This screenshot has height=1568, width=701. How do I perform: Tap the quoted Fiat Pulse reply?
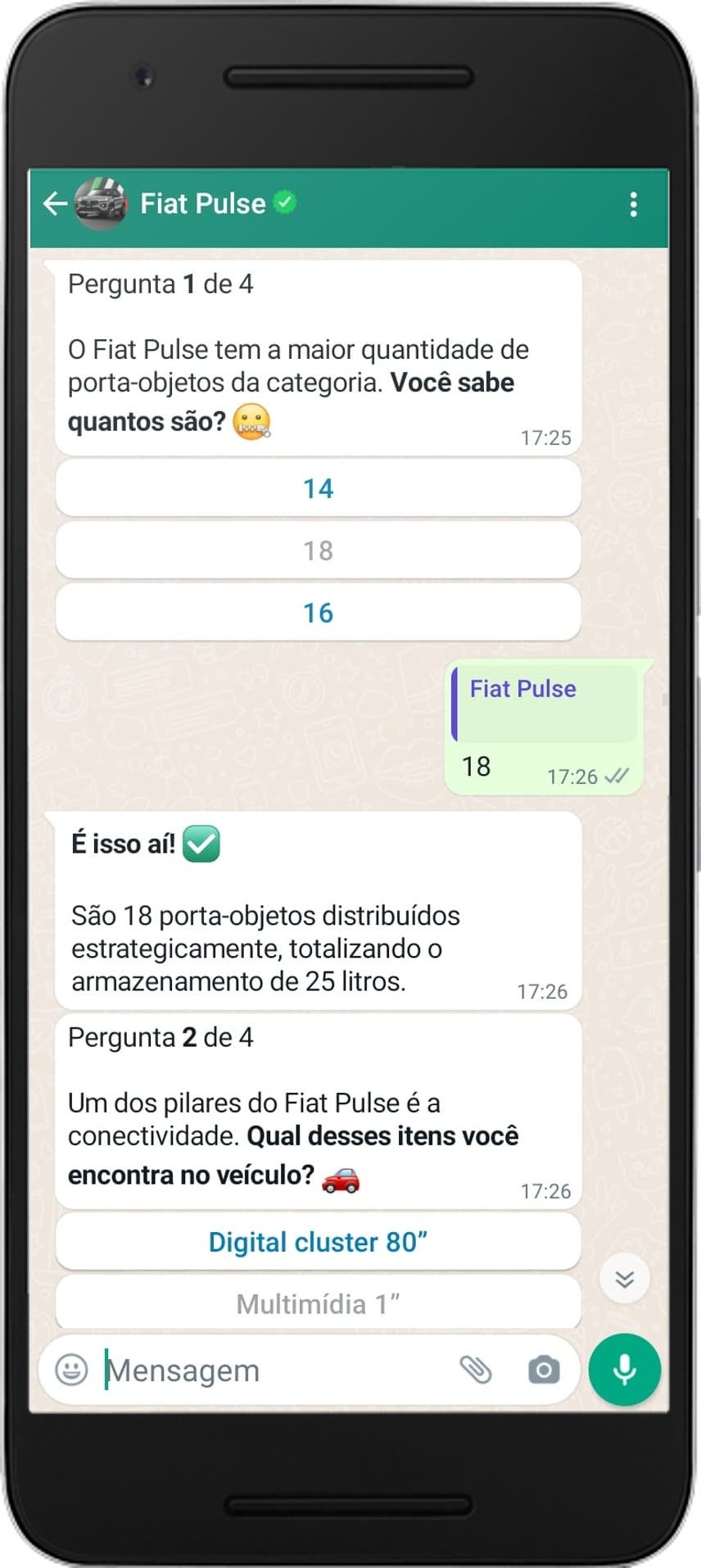[545, 704]
